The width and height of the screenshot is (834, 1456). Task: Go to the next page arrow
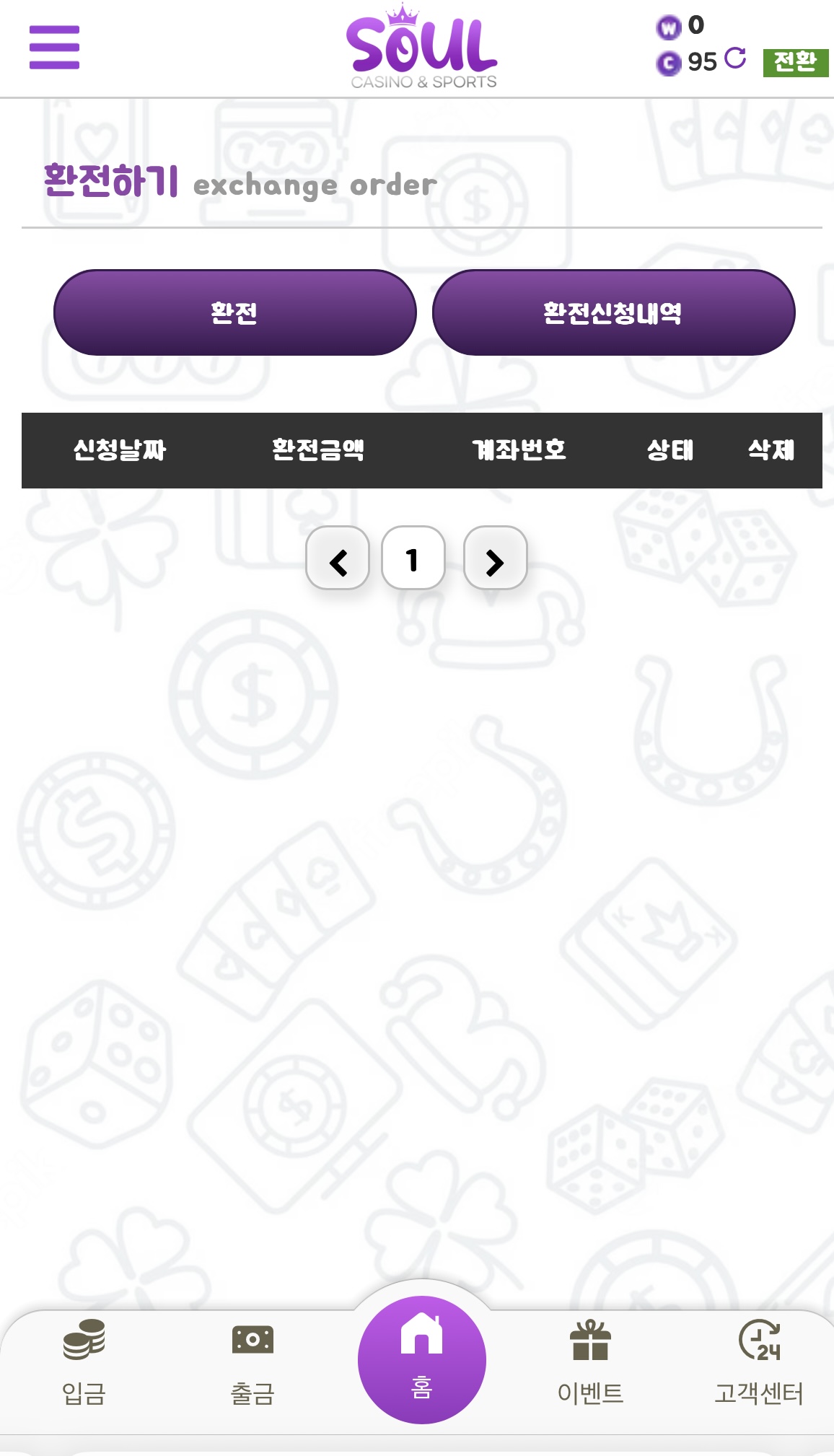click(x=495, y=558)
